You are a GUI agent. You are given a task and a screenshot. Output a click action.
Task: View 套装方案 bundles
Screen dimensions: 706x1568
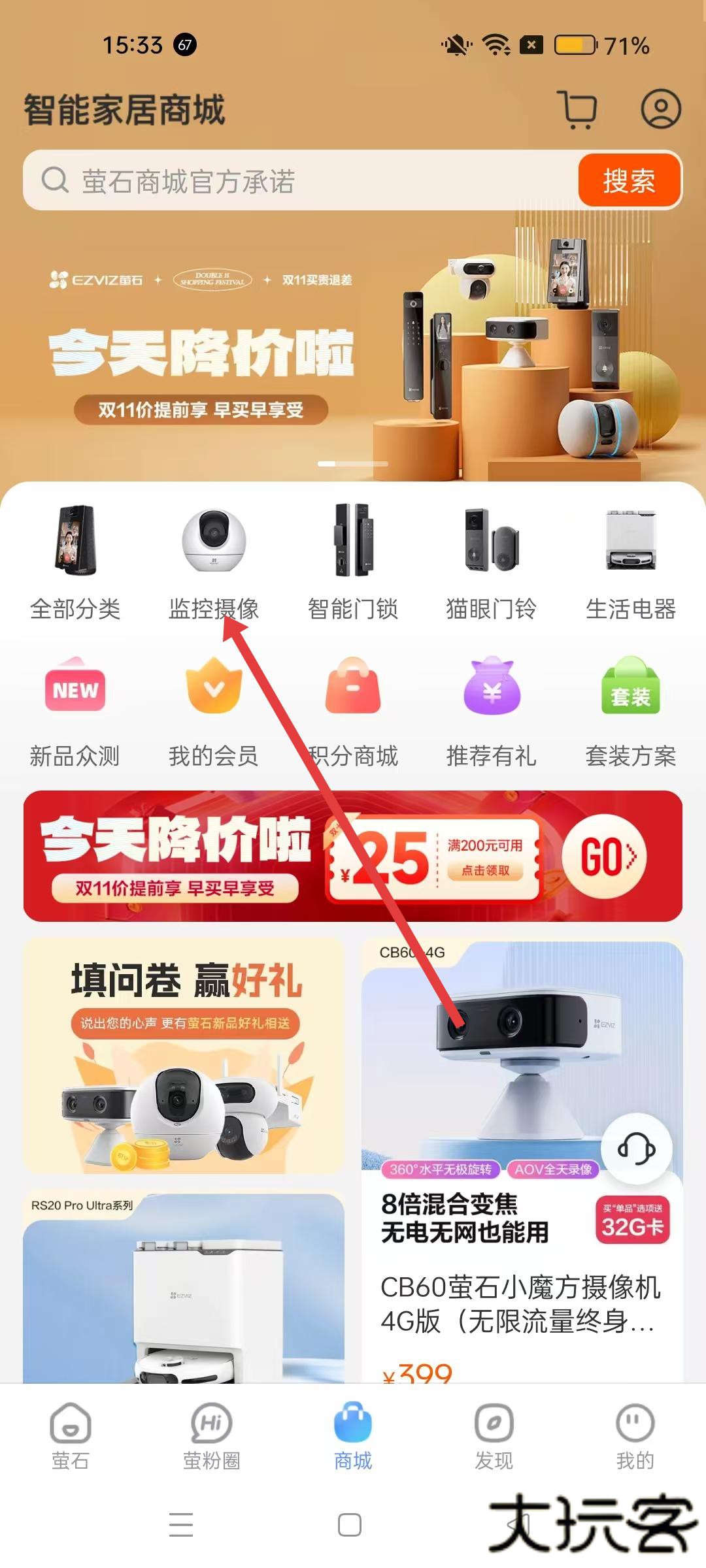pyautogui.click(x=630, y=712)
